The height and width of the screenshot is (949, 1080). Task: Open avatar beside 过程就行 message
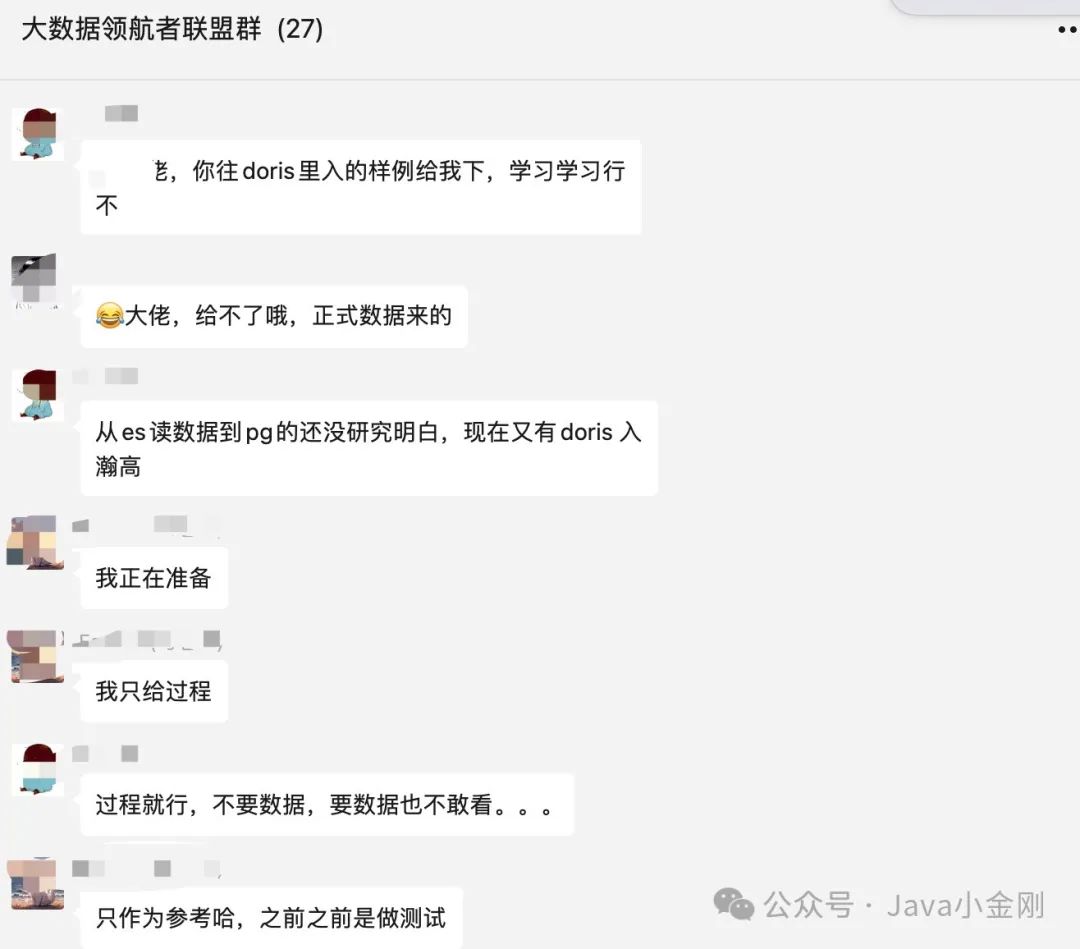(37, 769)
